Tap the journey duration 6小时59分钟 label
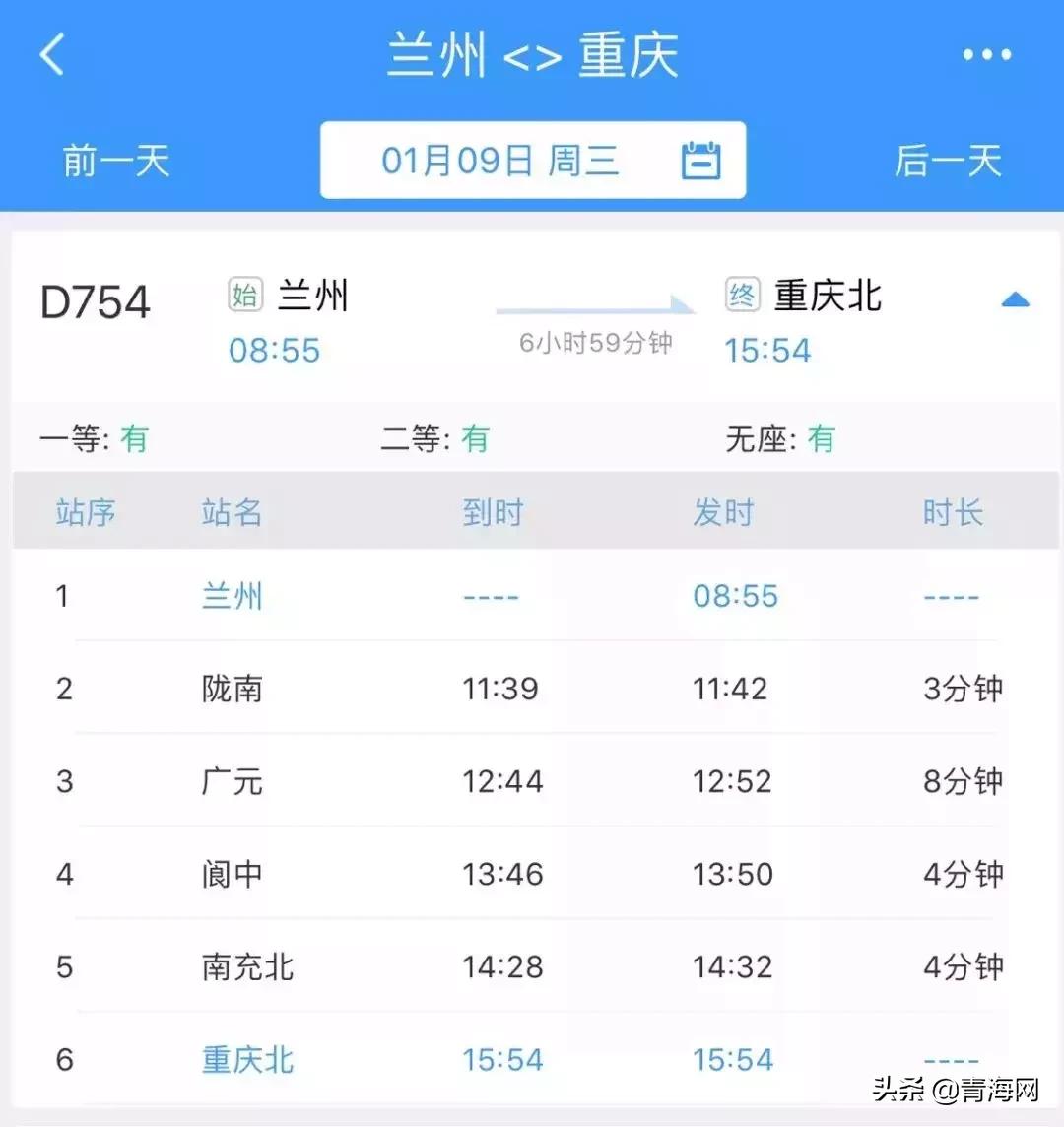Viewport: 1064px width, 1127px height. click(595, 344)
